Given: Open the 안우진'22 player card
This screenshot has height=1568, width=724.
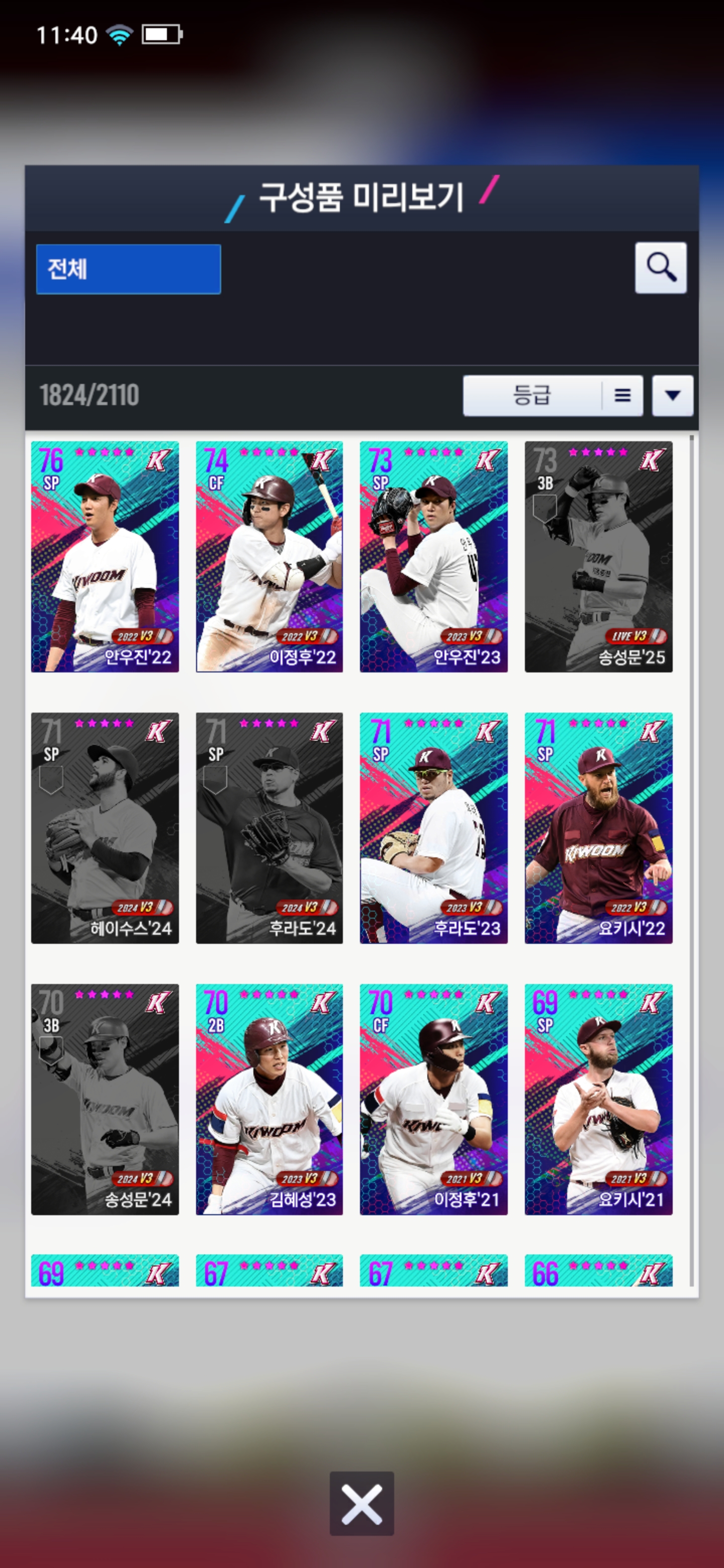Looking at the screenshot, I should [105, 556].
